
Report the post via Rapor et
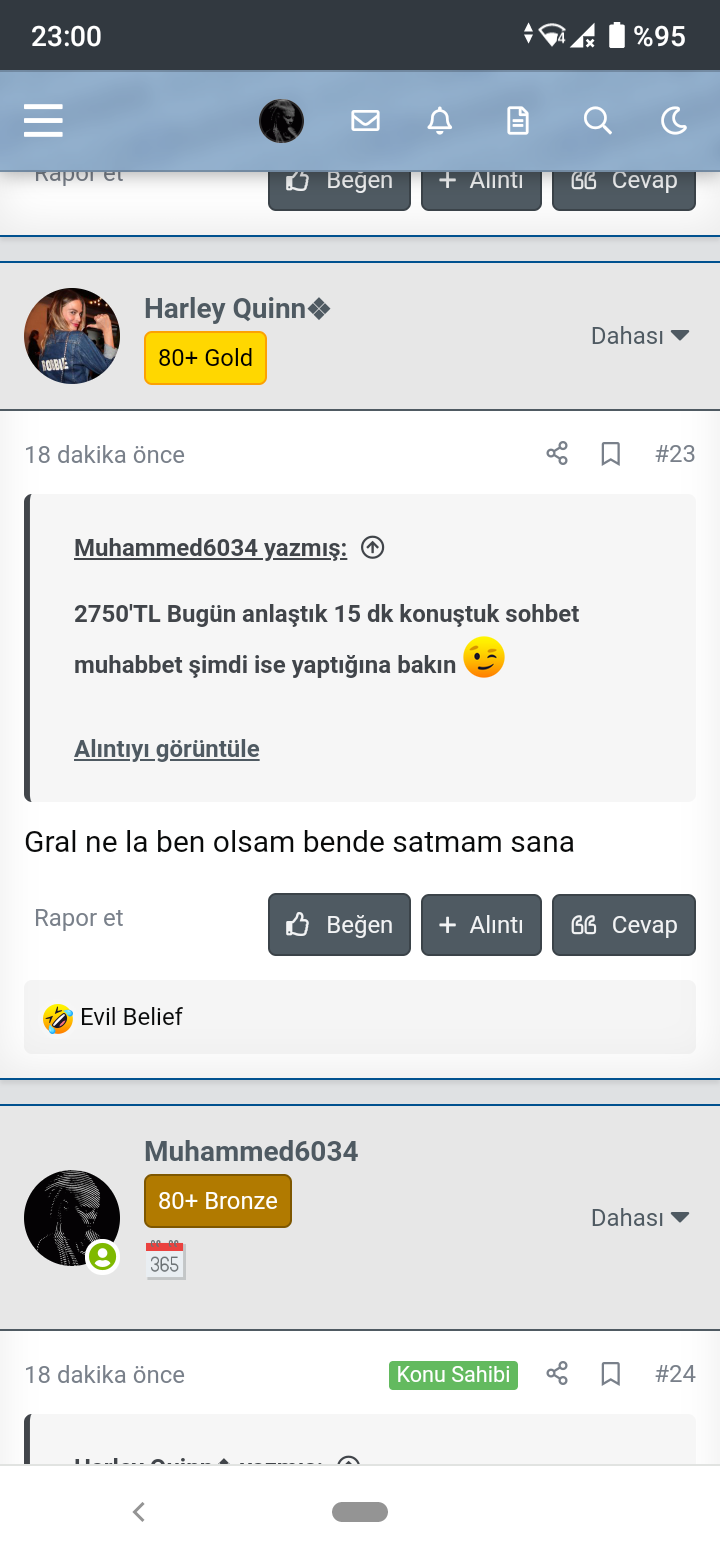click(x=77, y=917)
